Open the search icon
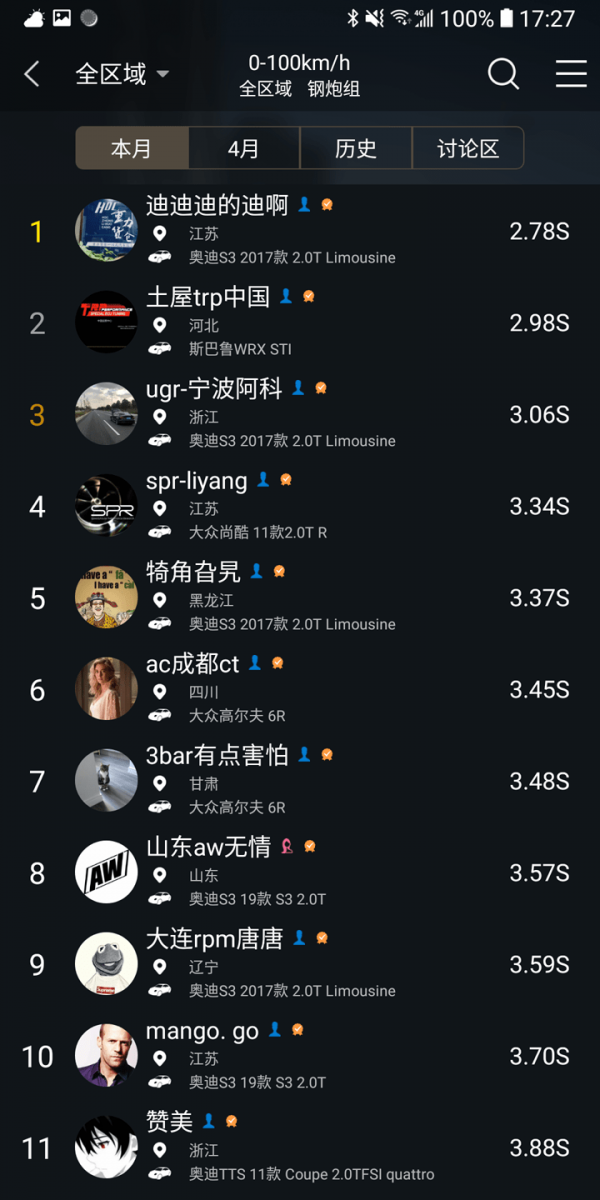The width and height of the screenshot is (600, 1200). [503, 74]
